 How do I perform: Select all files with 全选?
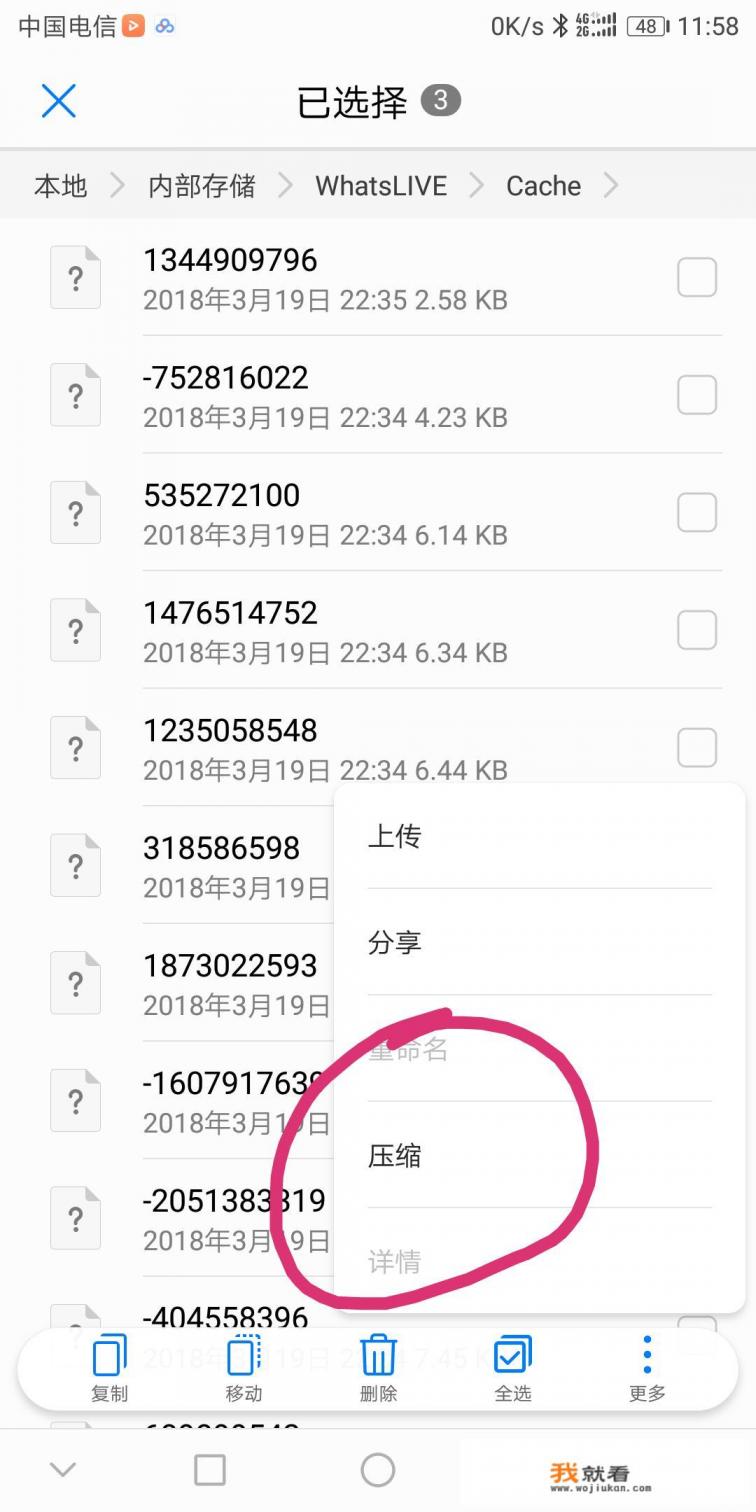[513, 1368]
